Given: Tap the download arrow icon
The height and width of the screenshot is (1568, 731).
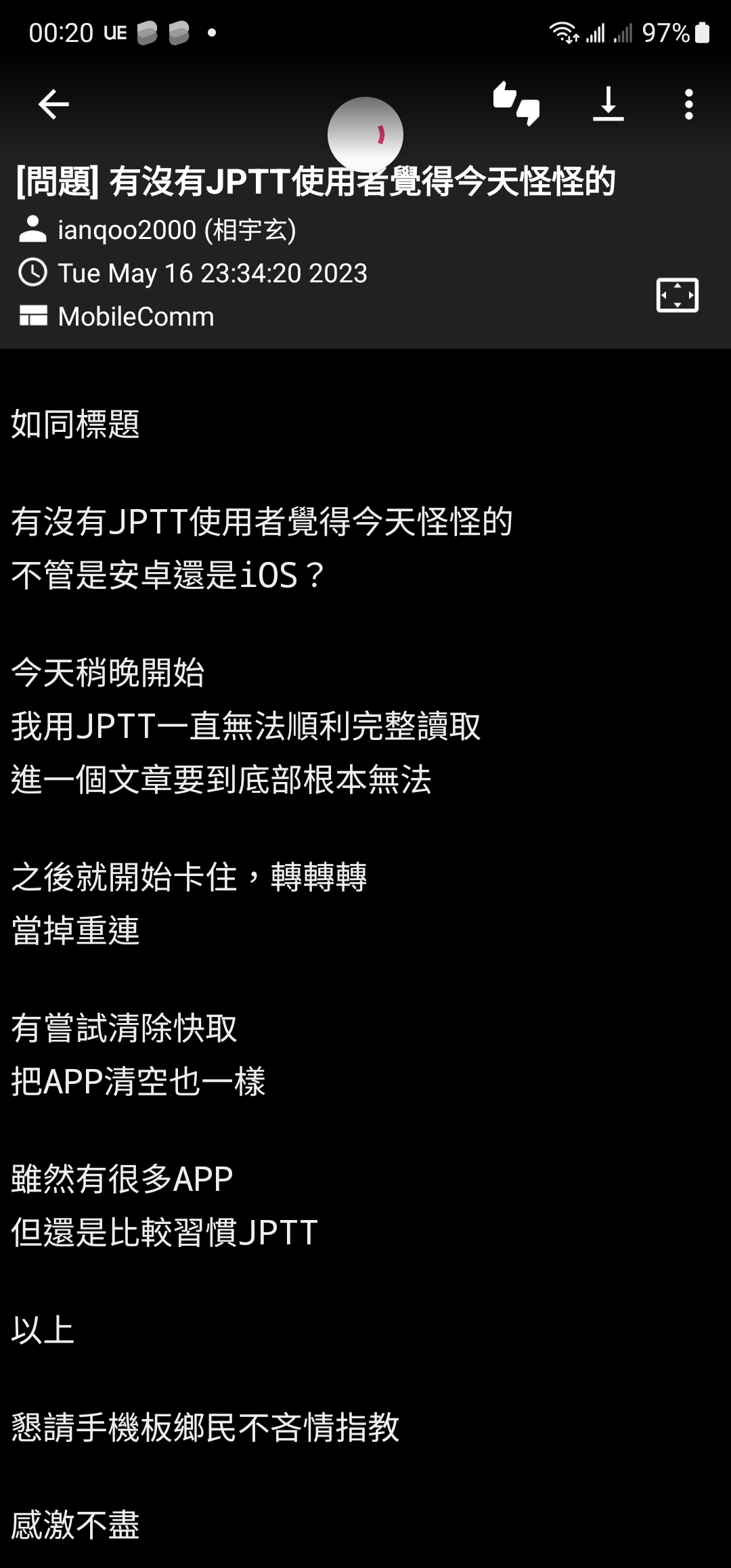Looking at the screenshot, I should pyautogui.click(x=608, y=104).
